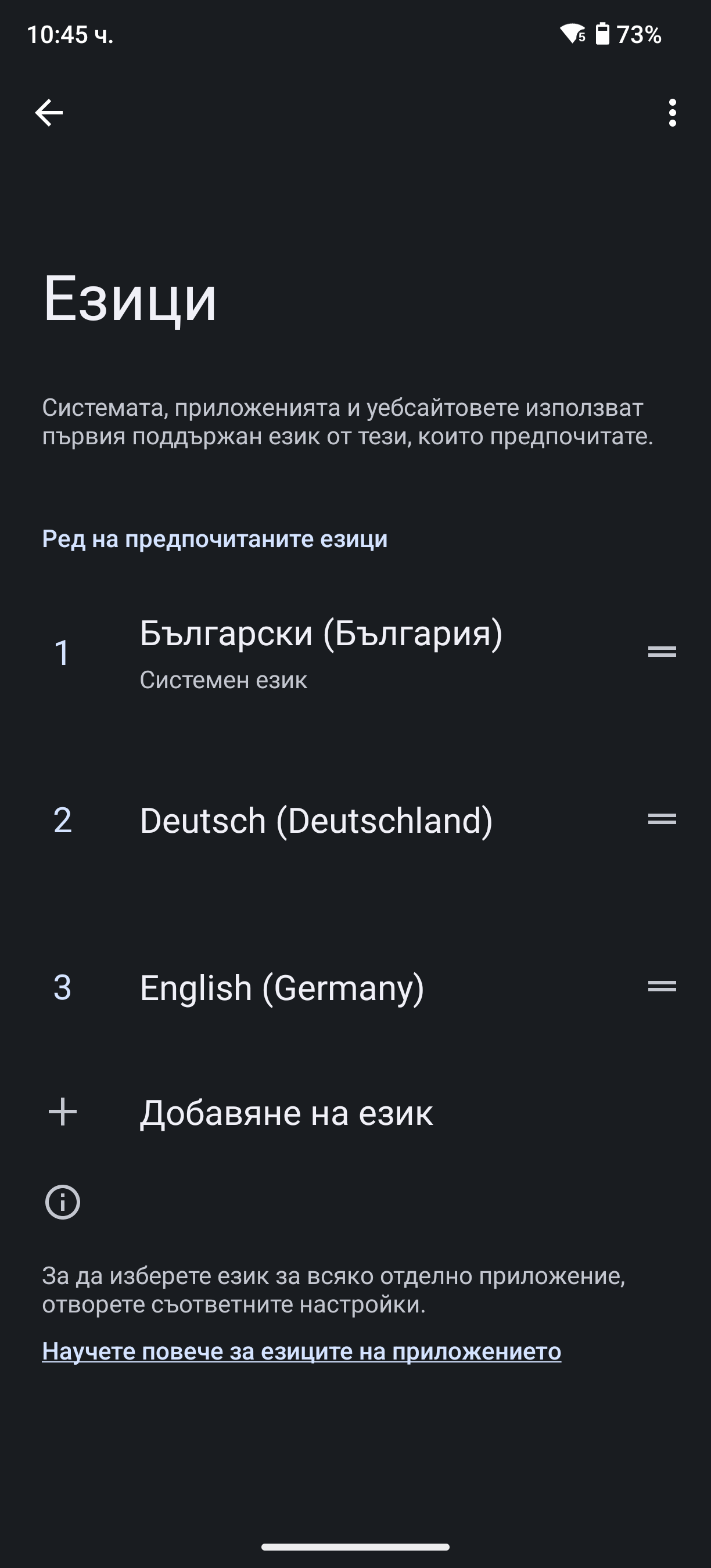Tap the reorder handle beside Български (България)
Viewport: 711px width, 1568px height.
tap(662, 652)
